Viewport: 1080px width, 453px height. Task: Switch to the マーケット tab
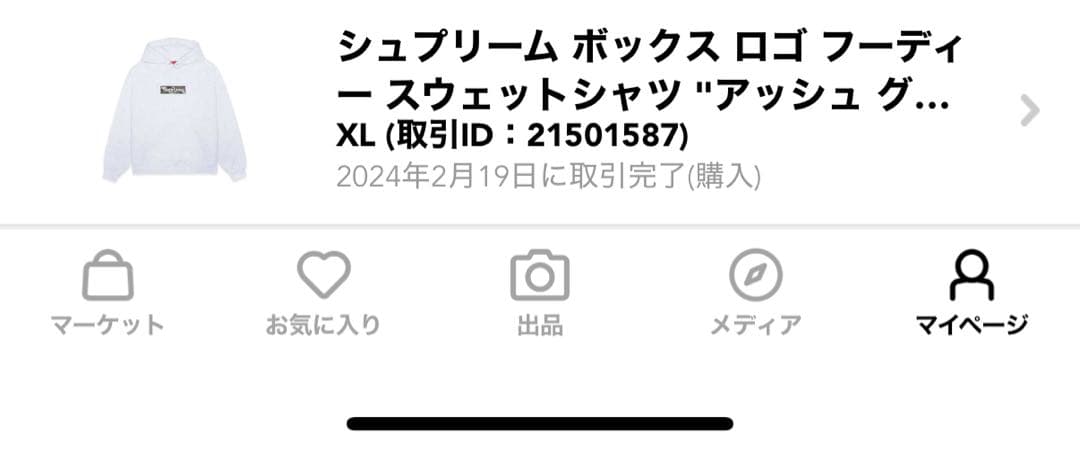[107, 293]
